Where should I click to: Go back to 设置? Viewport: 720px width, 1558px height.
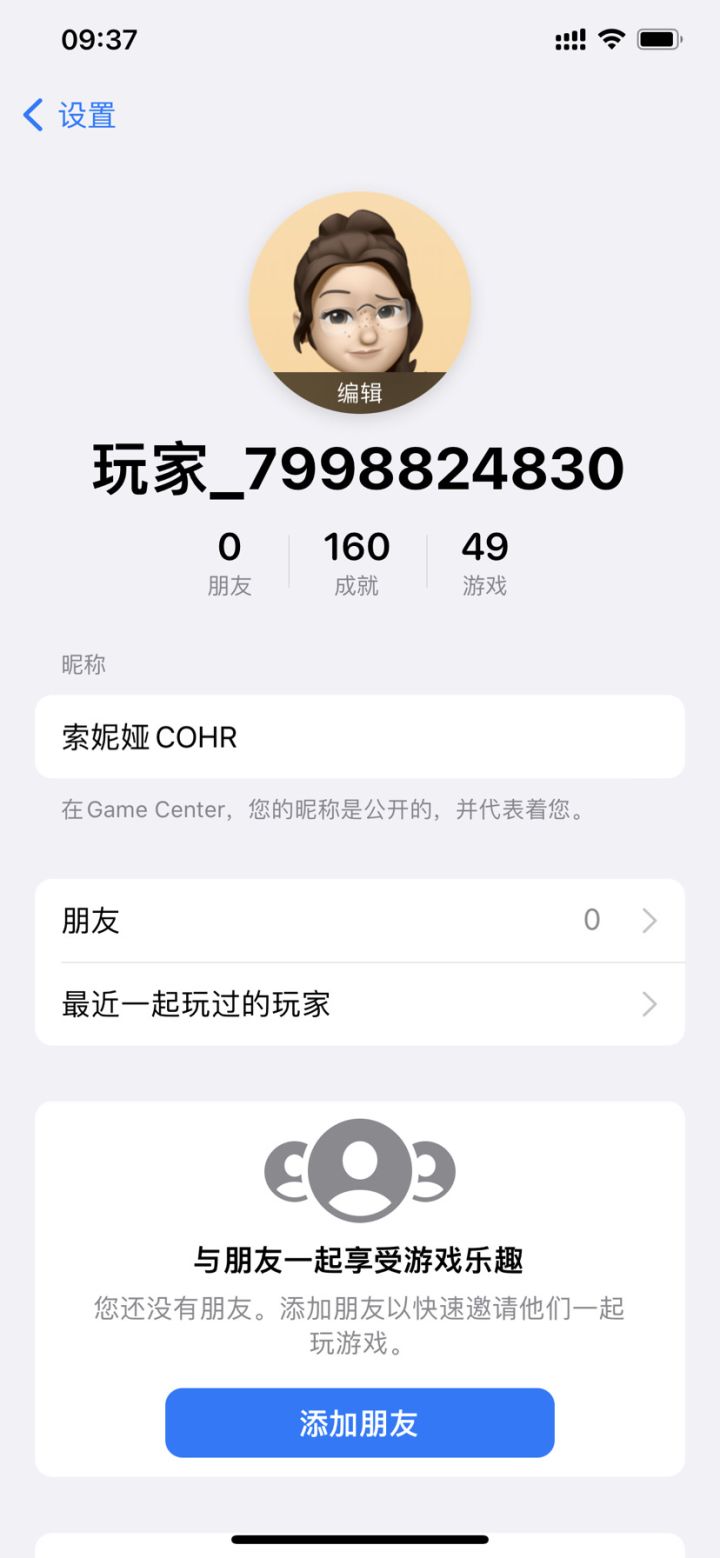click(69, 115)
